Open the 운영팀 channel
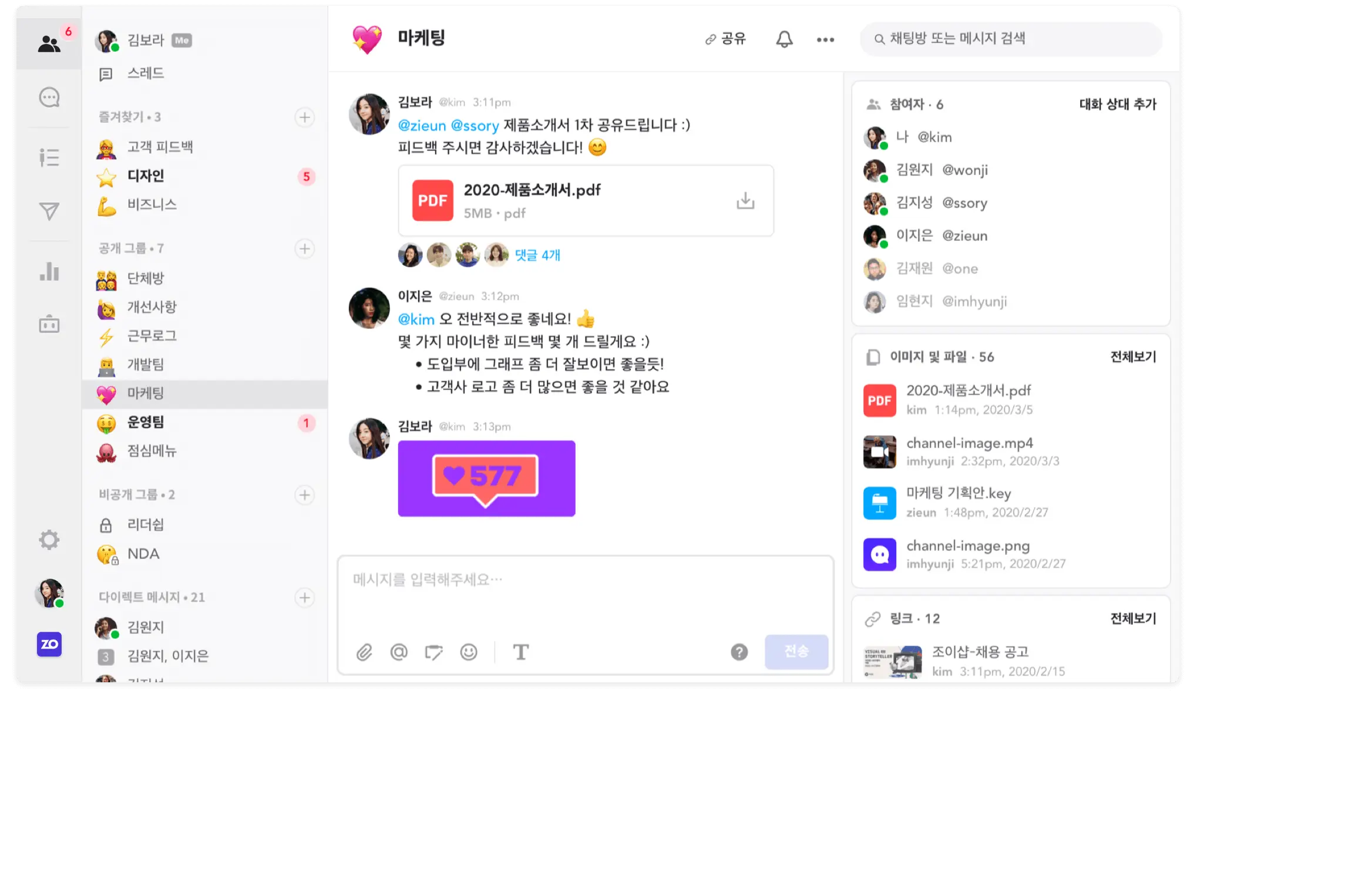The width and height of the screenshot is (1372, 869). (146, 422)
